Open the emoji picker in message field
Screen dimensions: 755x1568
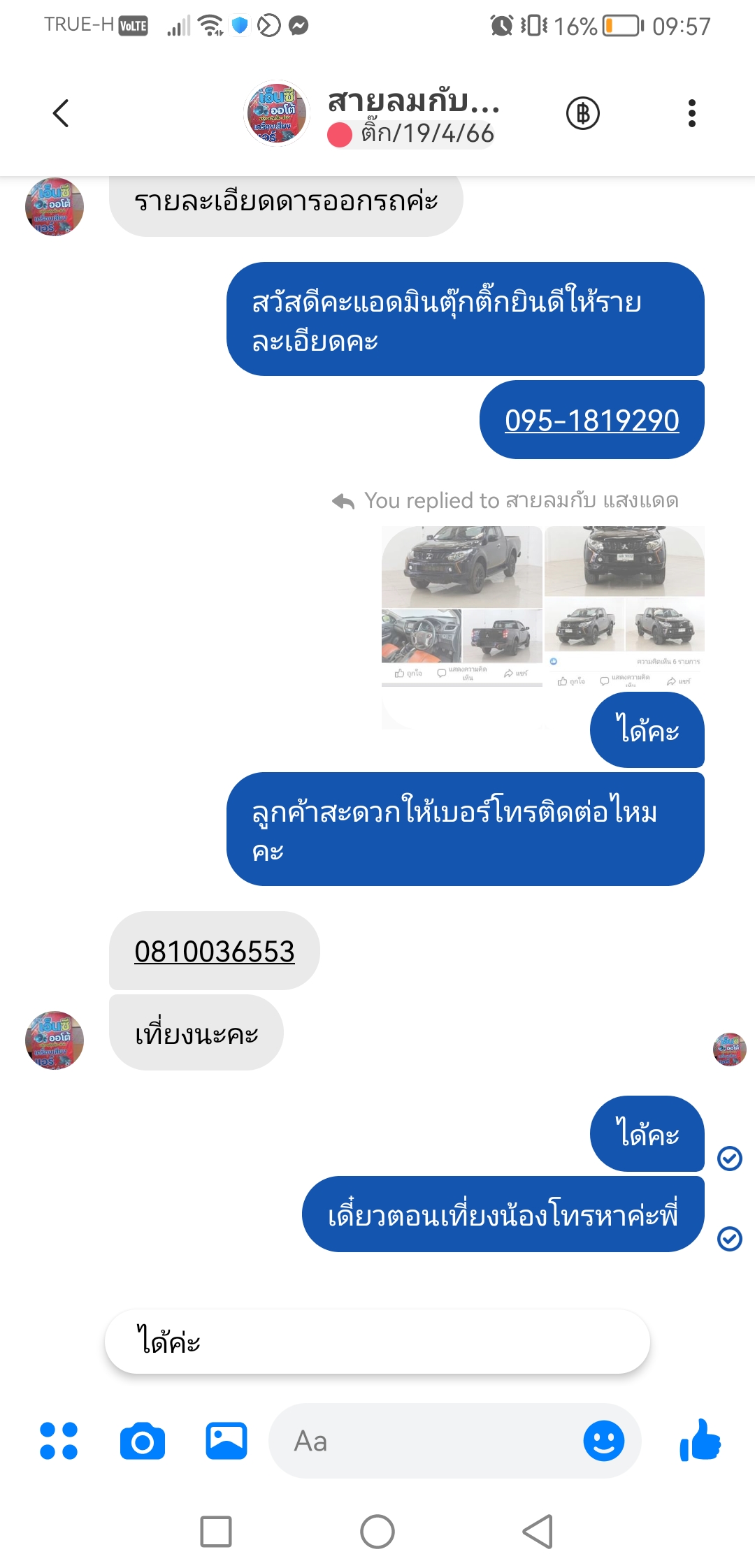coord(604,1441)
